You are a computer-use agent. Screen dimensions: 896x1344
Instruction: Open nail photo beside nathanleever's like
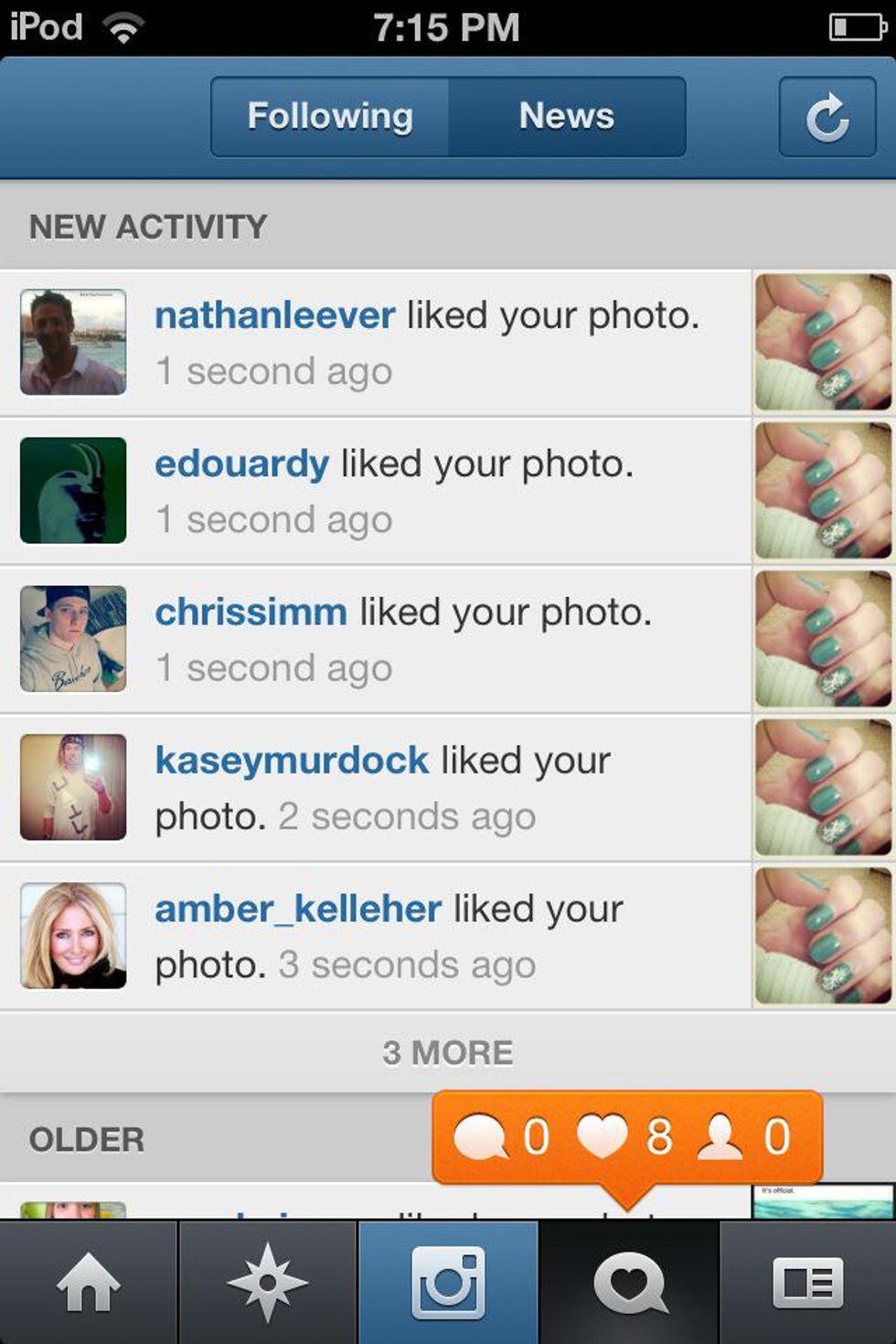(x=823, y=343)
